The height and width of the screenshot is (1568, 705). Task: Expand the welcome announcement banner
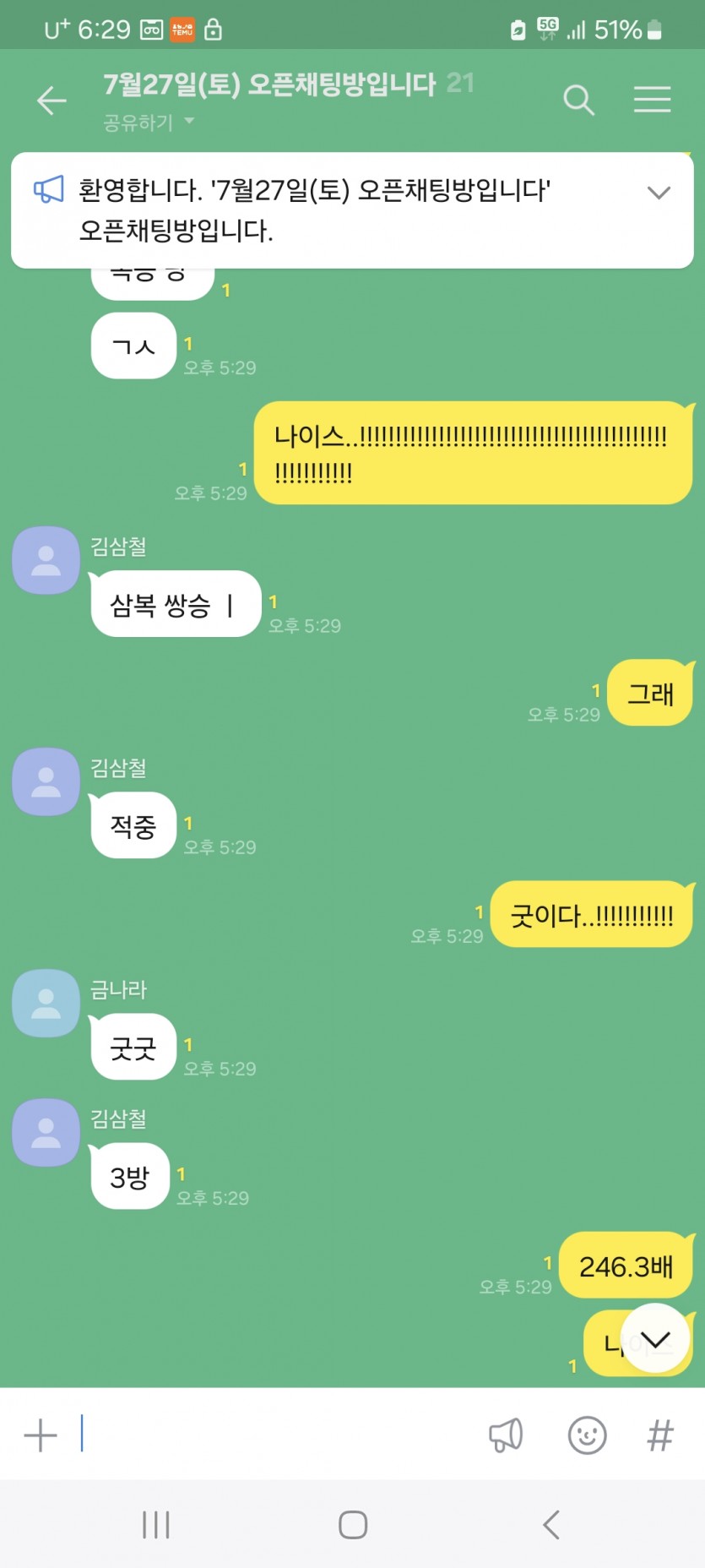tap(659, 193)
